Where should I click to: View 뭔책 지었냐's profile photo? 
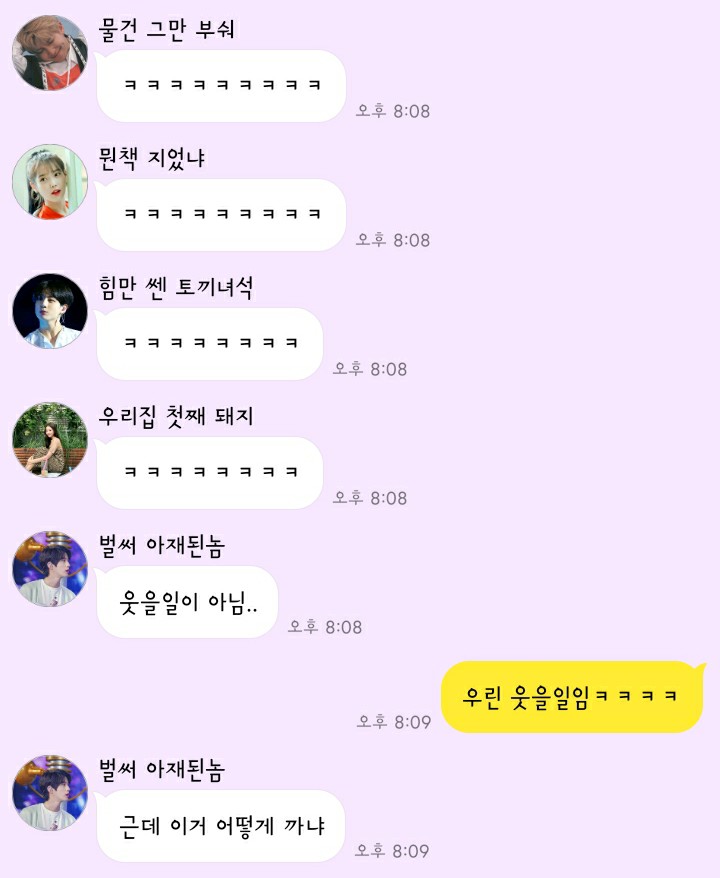pos(50,182)
